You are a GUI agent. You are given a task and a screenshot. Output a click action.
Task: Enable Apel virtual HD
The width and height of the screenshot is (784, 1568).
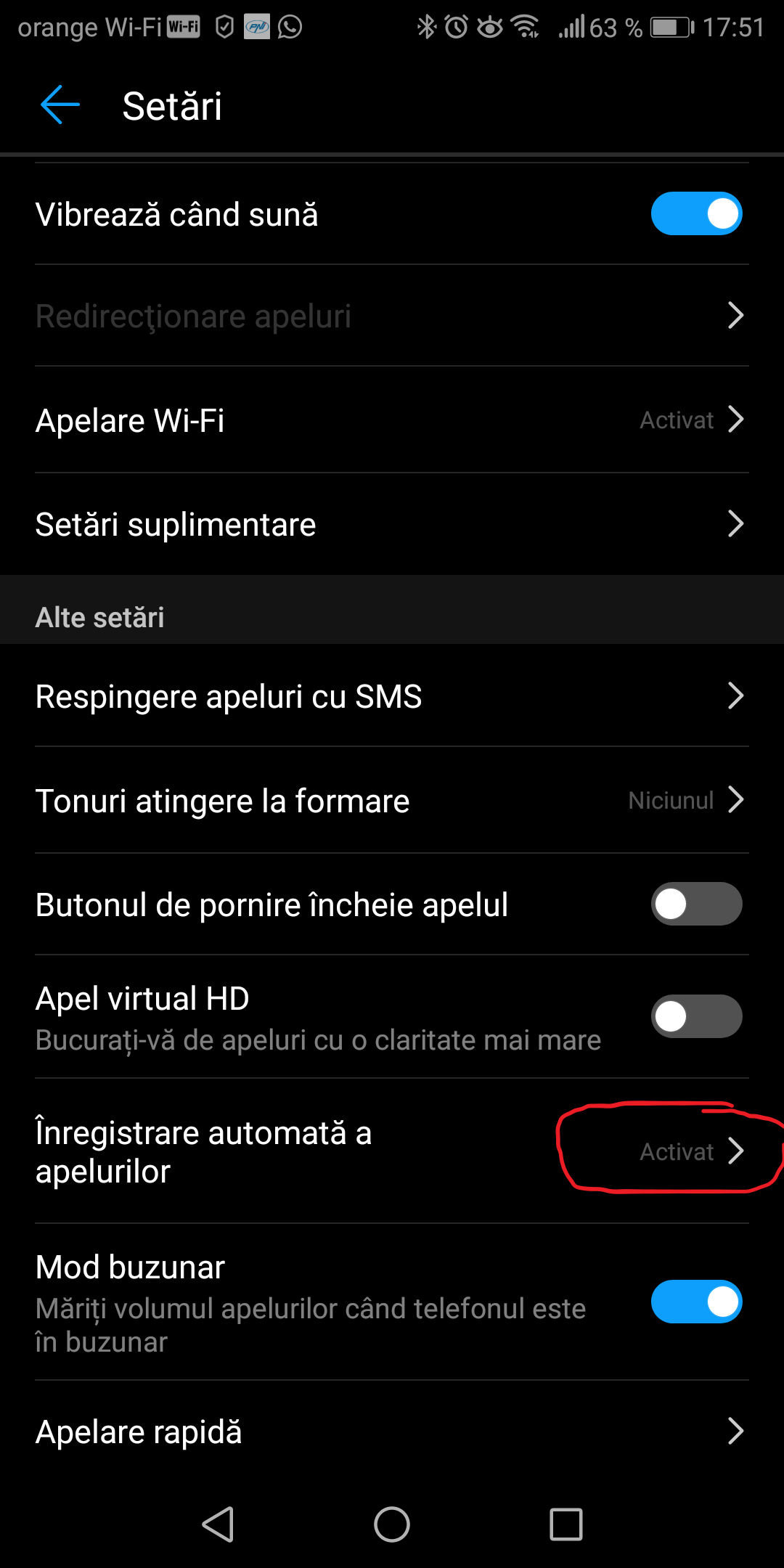tap(696, 1016)
